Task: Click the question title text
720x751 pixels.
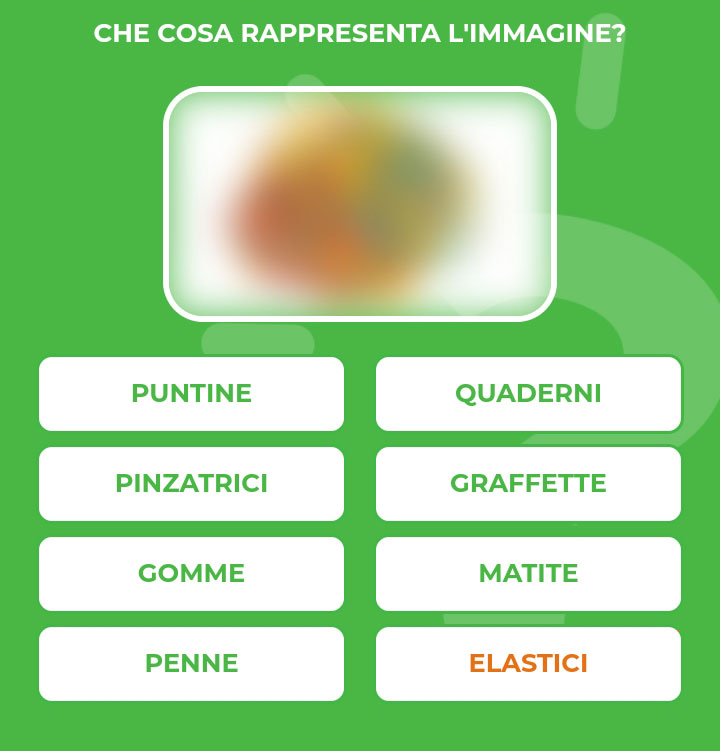Action: pyautogui.click(x=359, y=32)
